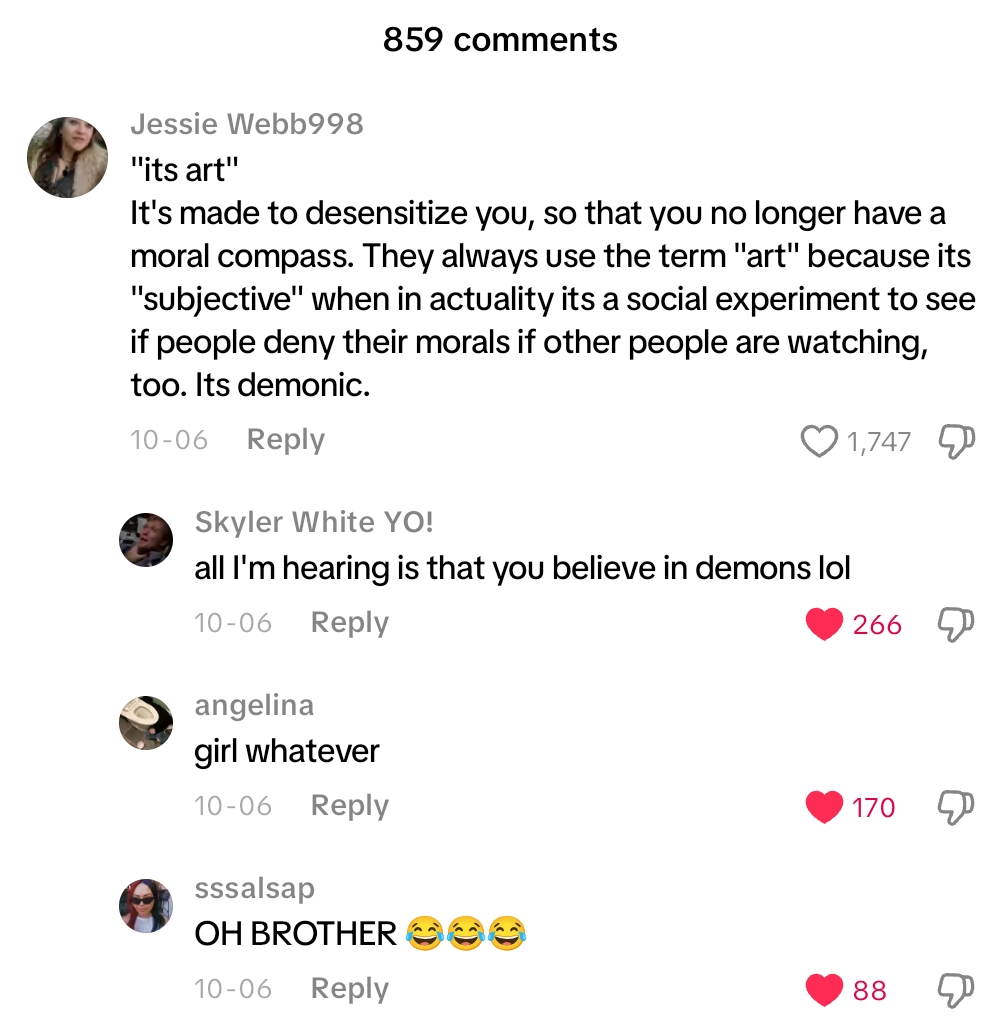Reply to Jessie Webb998's comment
Screen dimensions: 999x1024
point(285,440)
